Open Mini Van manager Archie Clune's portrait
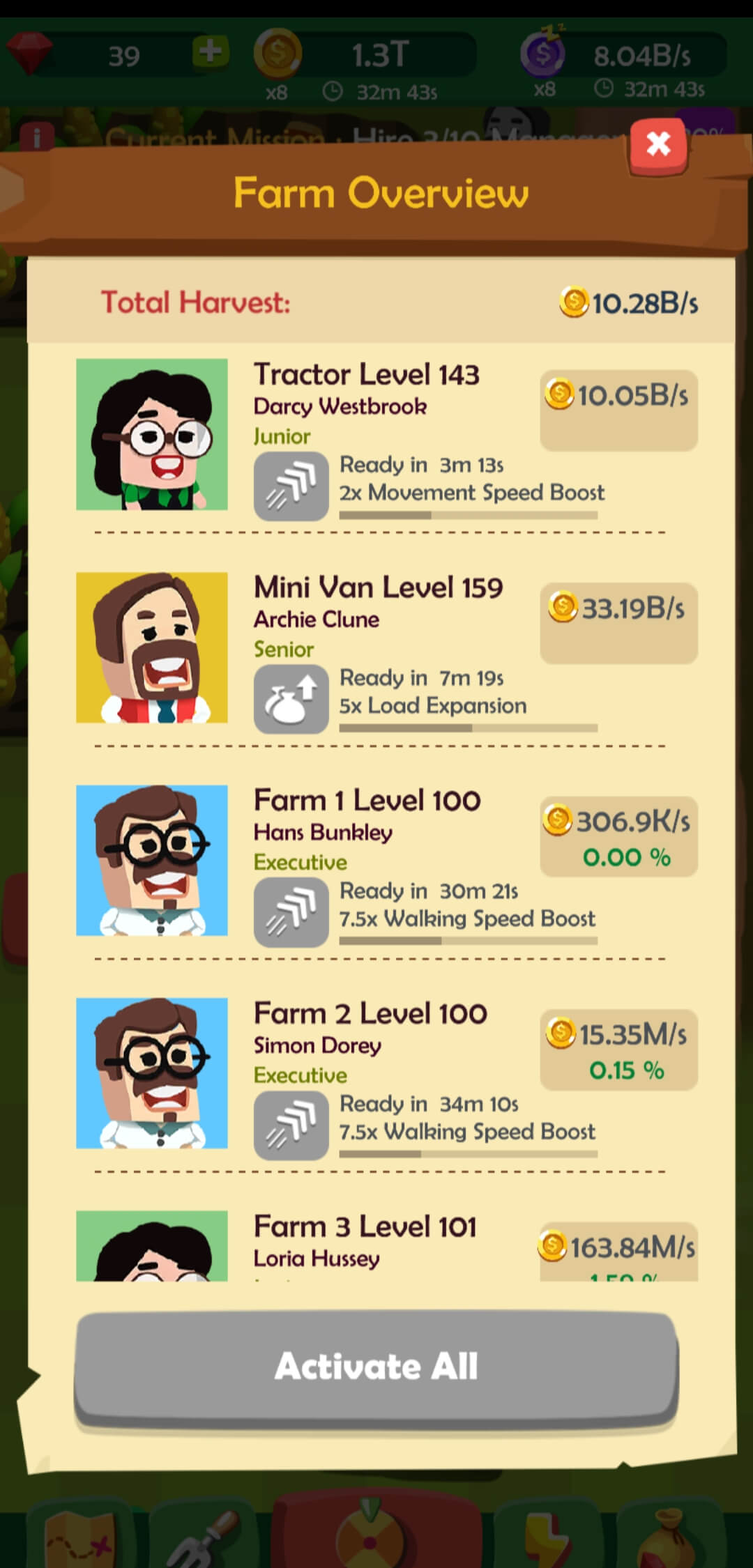753x1568 pixels. [x=152, y=647]
